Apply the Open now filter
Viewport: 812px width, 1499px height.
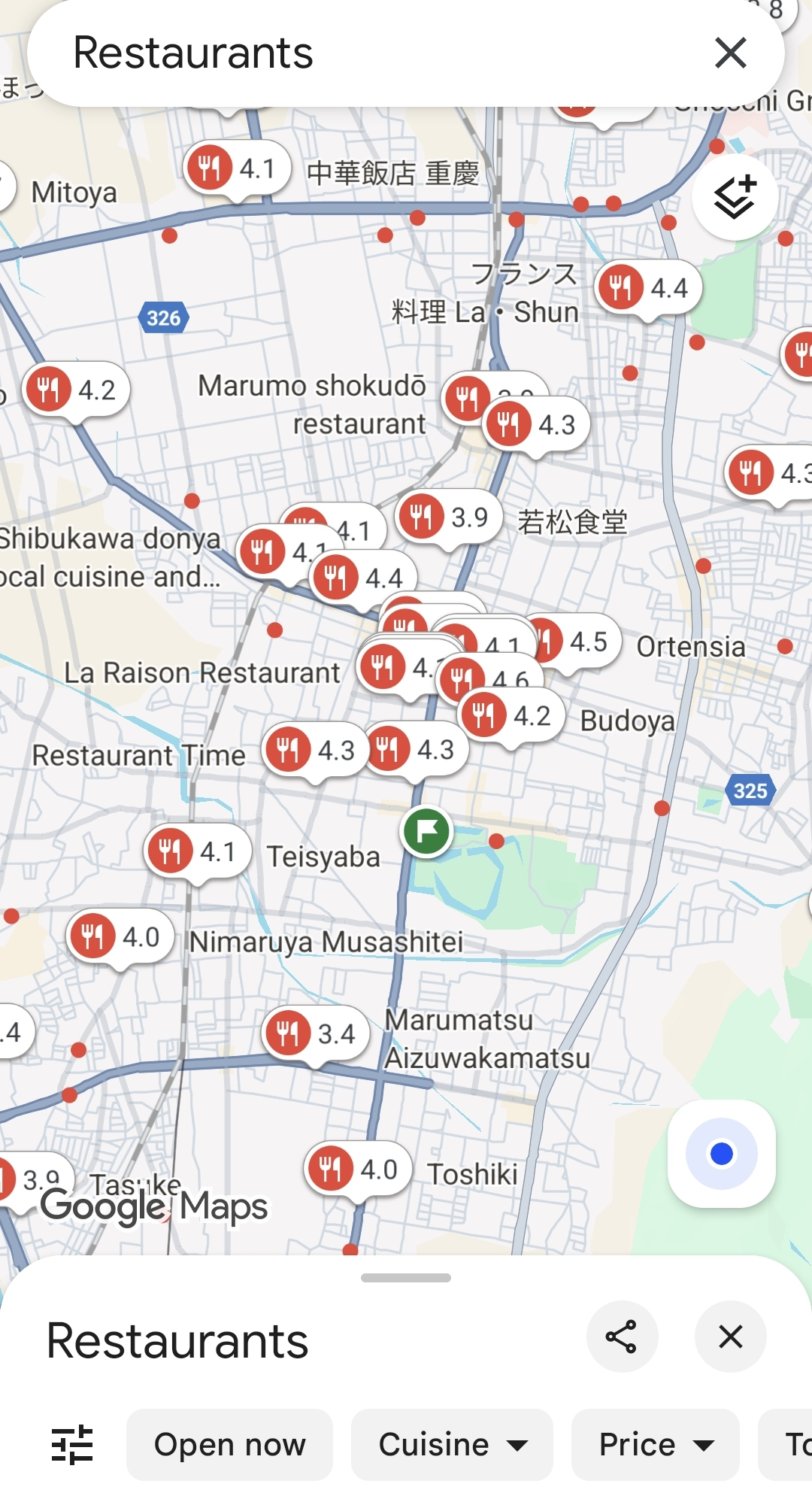[x=229, y=1444]
